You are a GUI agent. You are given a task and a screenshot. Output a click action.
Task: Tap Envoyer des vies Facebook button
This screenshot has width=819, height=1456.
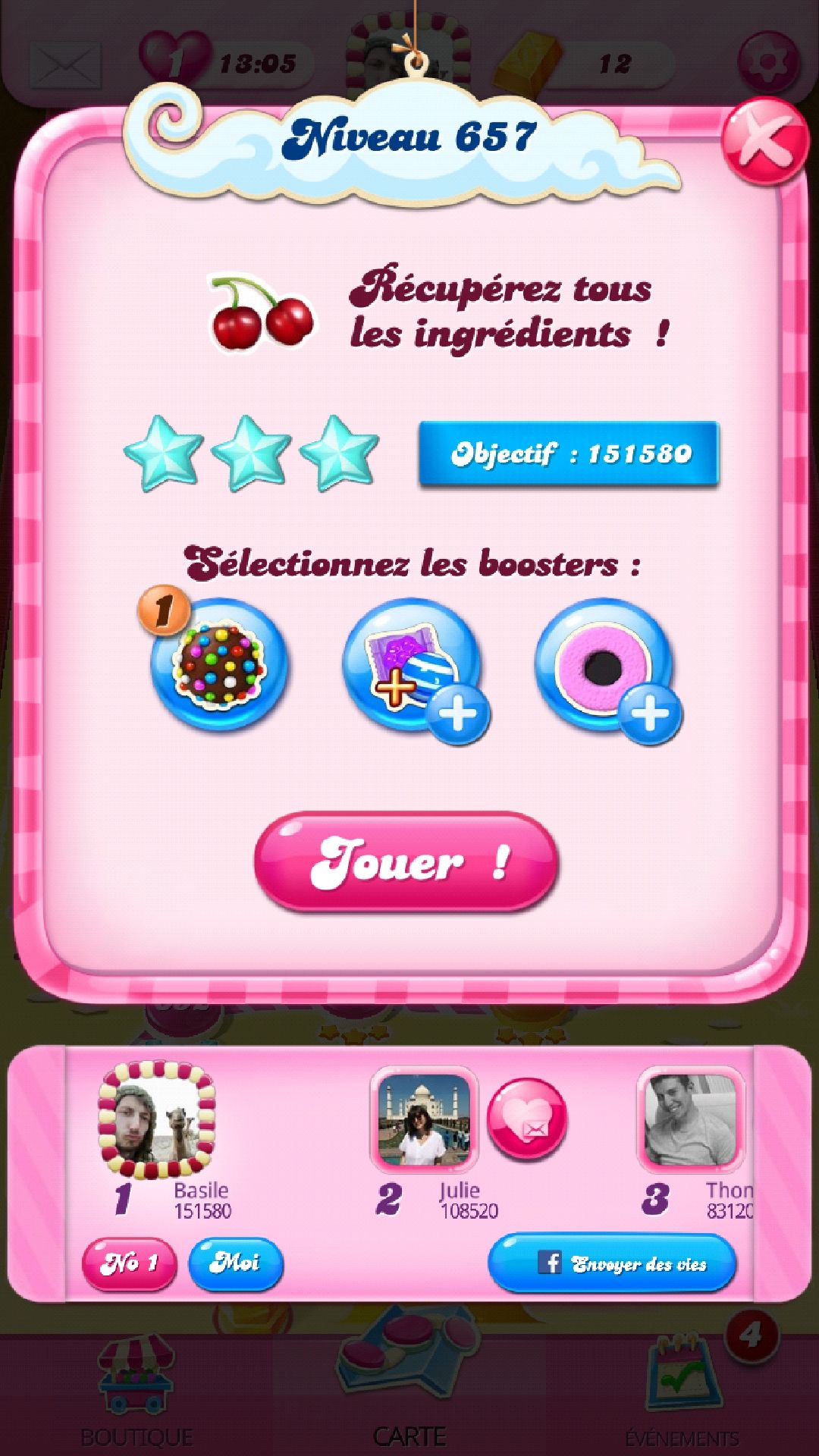(611, 1263)
